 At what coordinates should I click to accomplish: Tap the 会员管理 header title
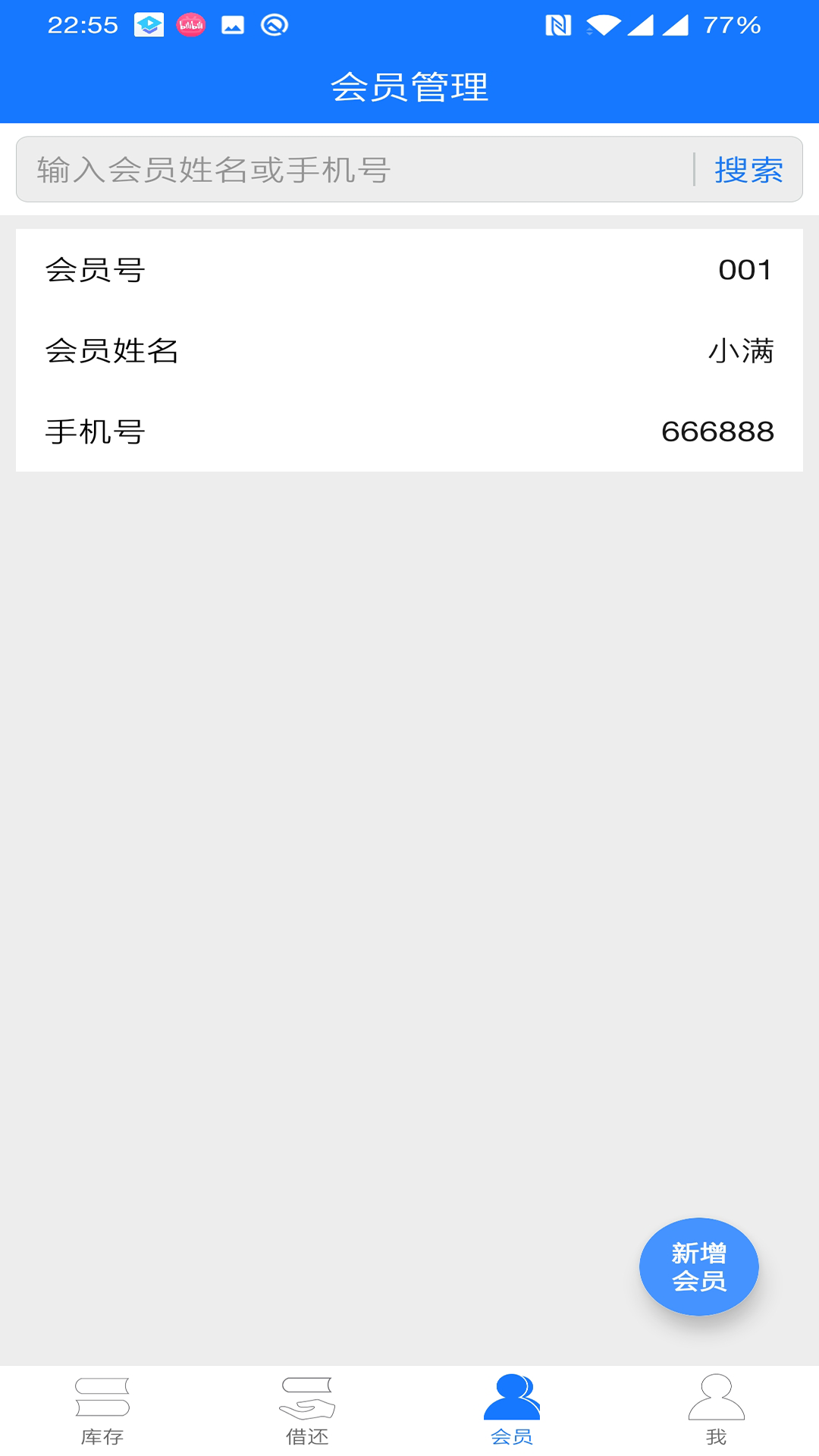pos(409,86)
